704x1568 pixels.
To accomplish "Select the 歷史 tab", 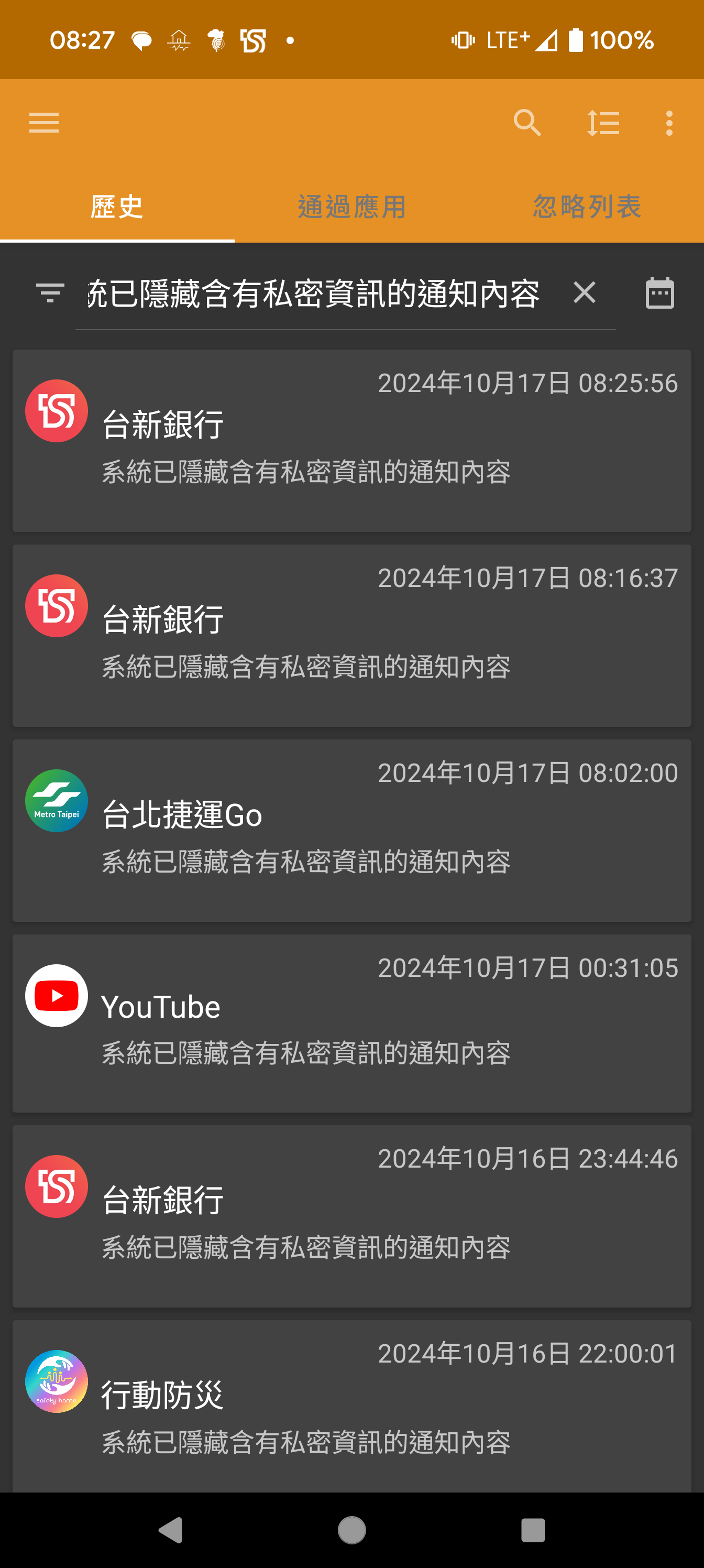I will click(x=117, y=207).
